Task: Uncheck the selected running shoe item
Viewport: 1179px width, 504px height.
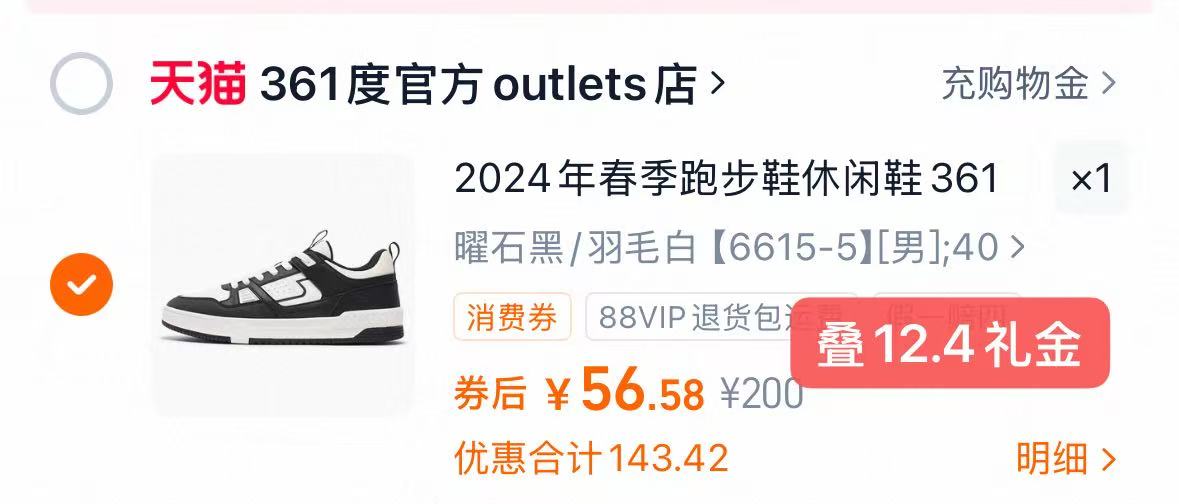Action: pos(81,285)
